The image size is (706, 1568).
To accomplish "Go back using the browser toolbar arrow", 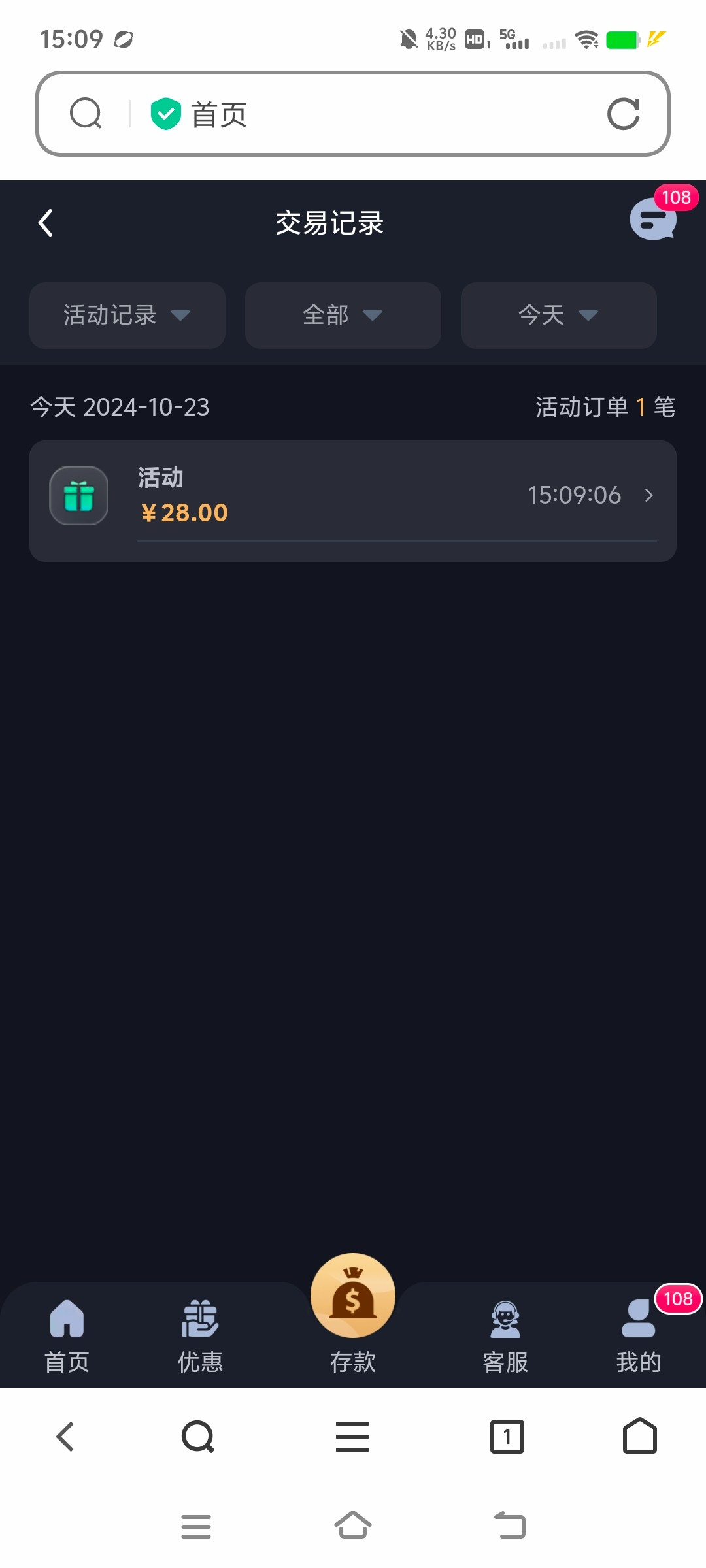I will [65, 1437].
